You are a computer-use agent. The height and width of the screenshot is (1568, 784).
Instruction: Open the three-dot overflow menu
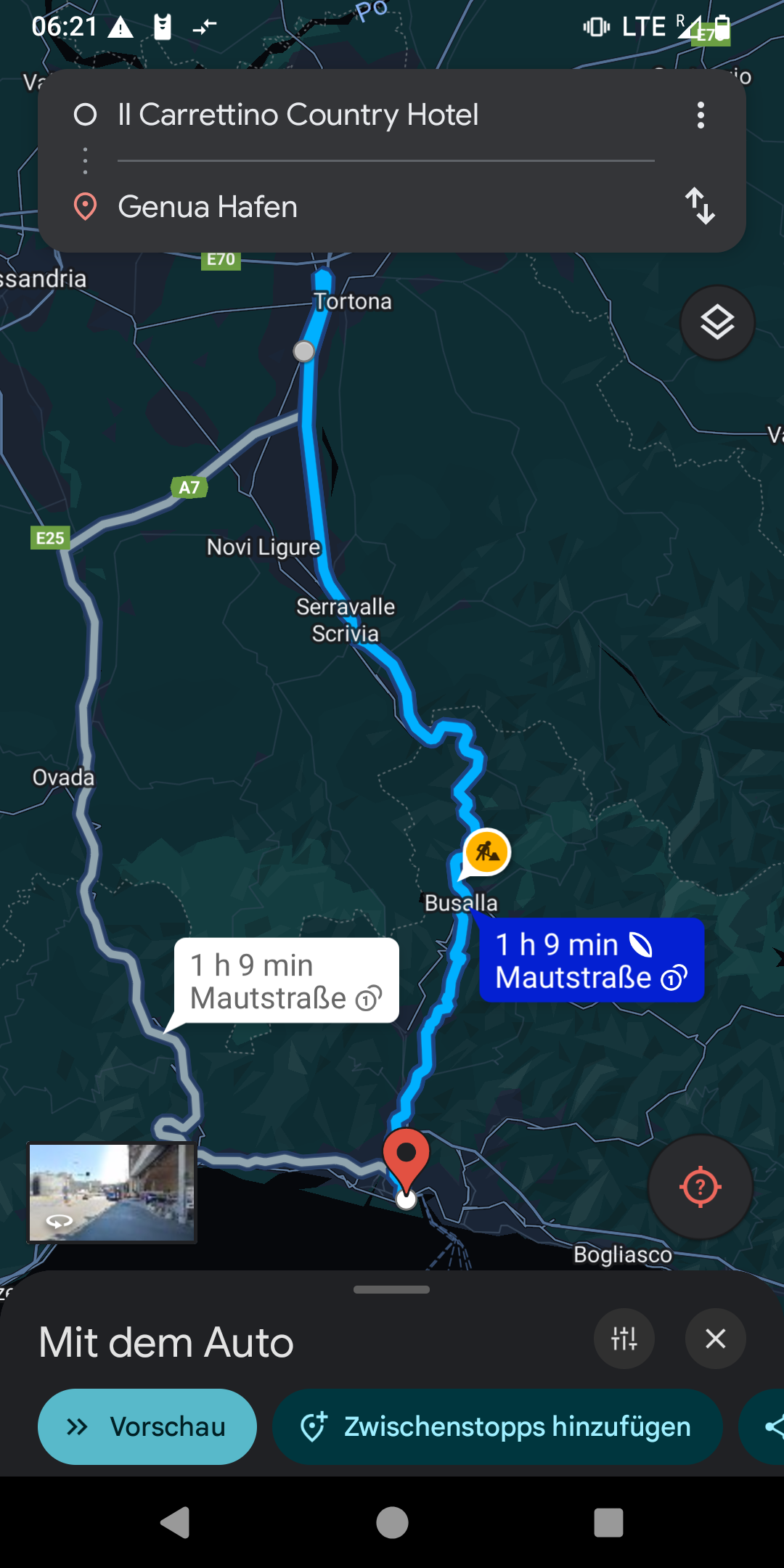701,115
